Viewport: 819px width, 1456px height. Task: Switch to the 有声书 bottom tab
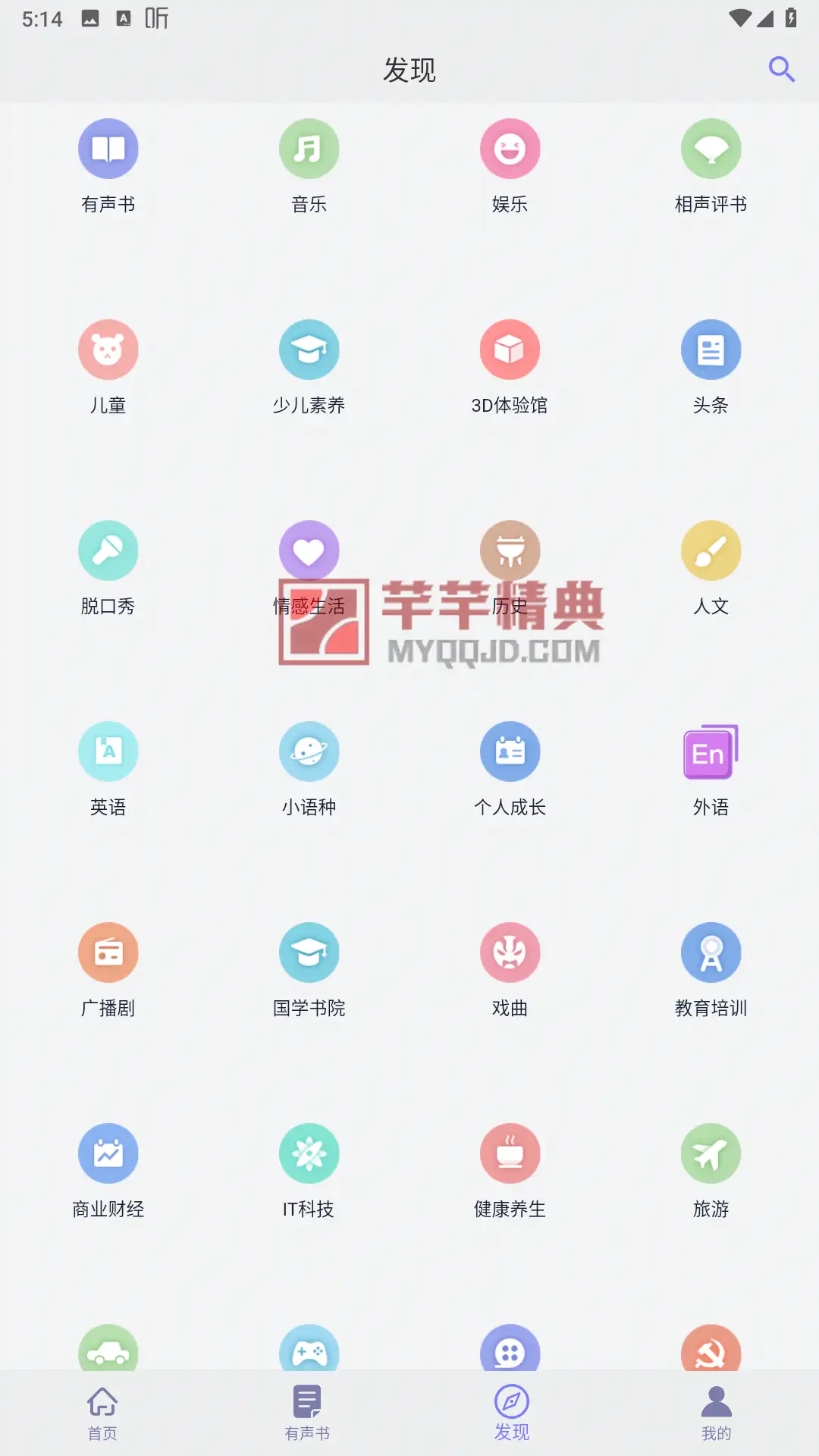tap(307, 1414)
